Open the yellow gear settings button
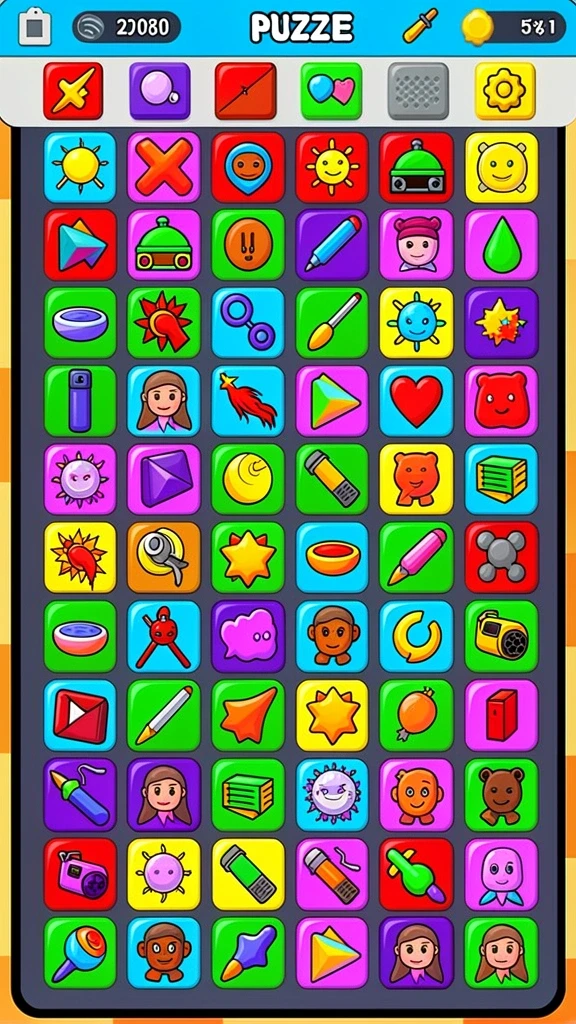 click(504, 91)
